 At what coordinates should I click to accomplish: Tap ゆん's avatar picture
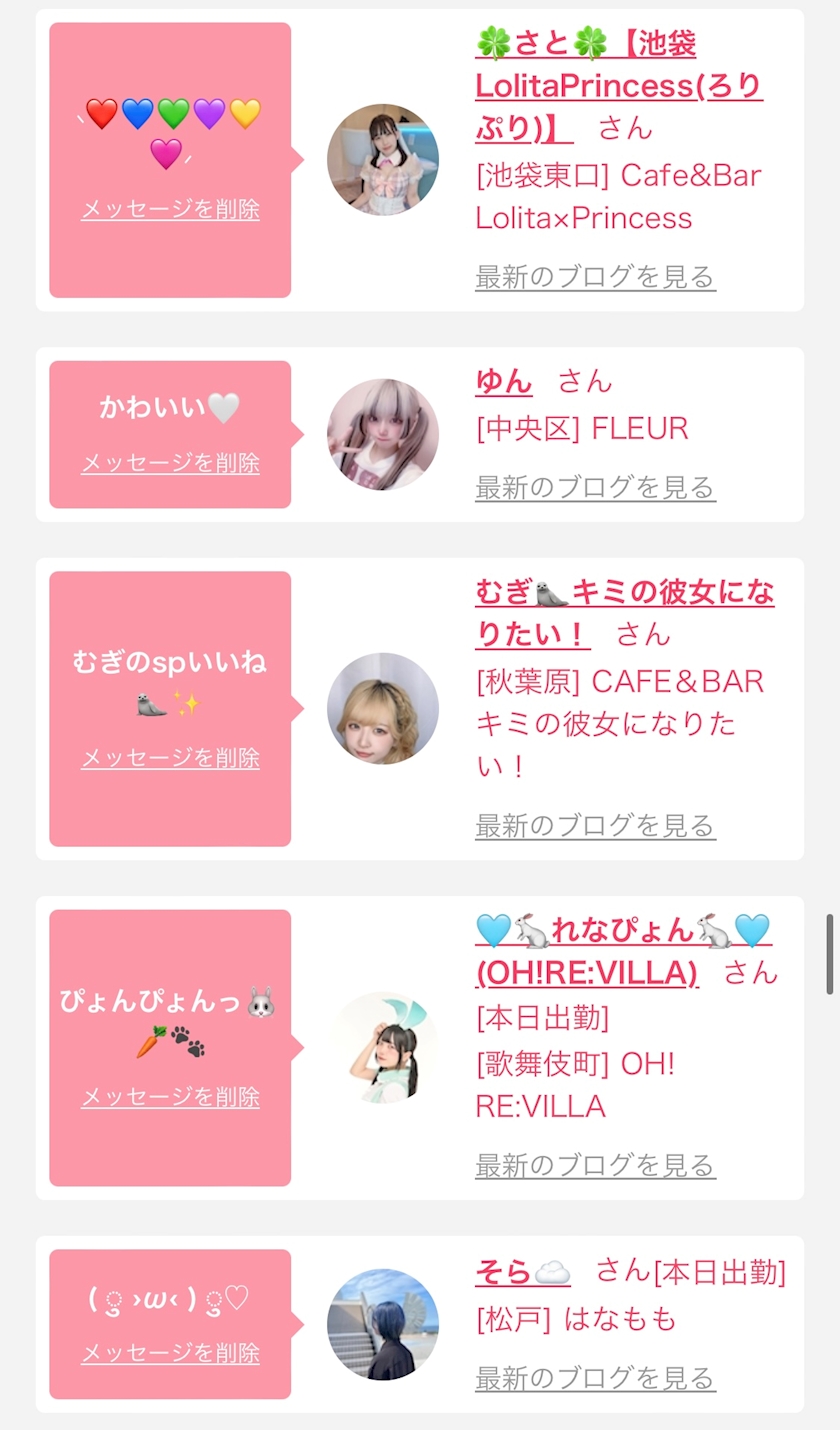coord(383,434)
